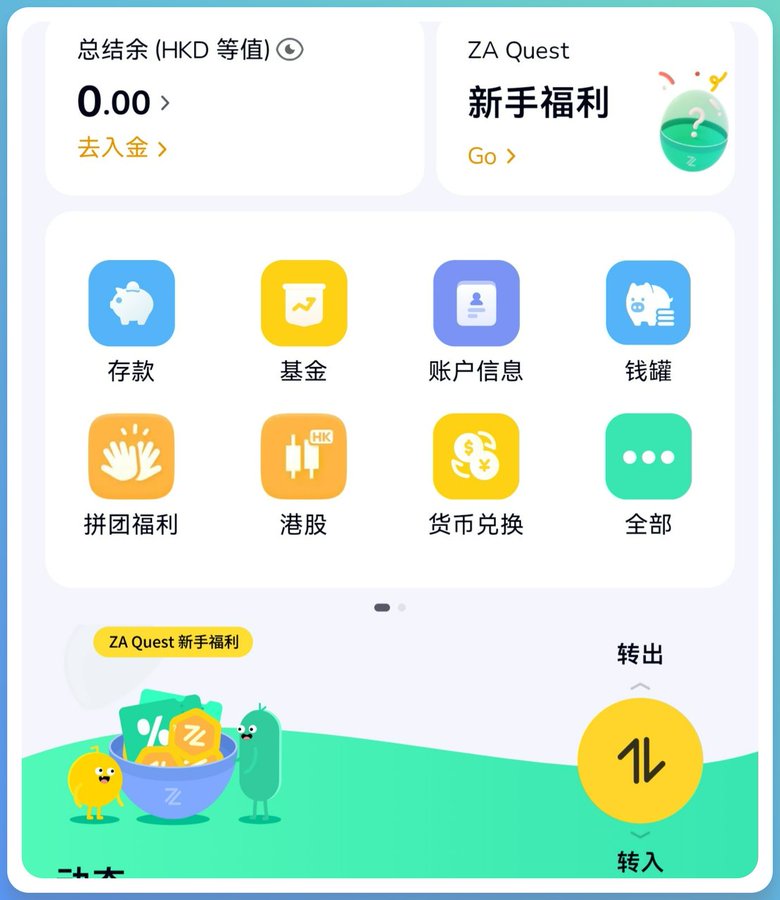
Task: Tap the 钱罐 piggy bank icon
Action: point(648,303)
